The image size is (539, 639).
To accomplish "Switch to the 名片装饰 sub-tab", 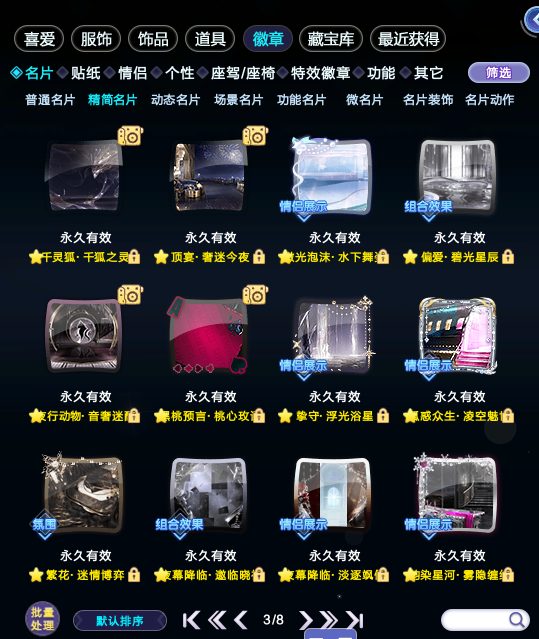I will click(428, 100).
